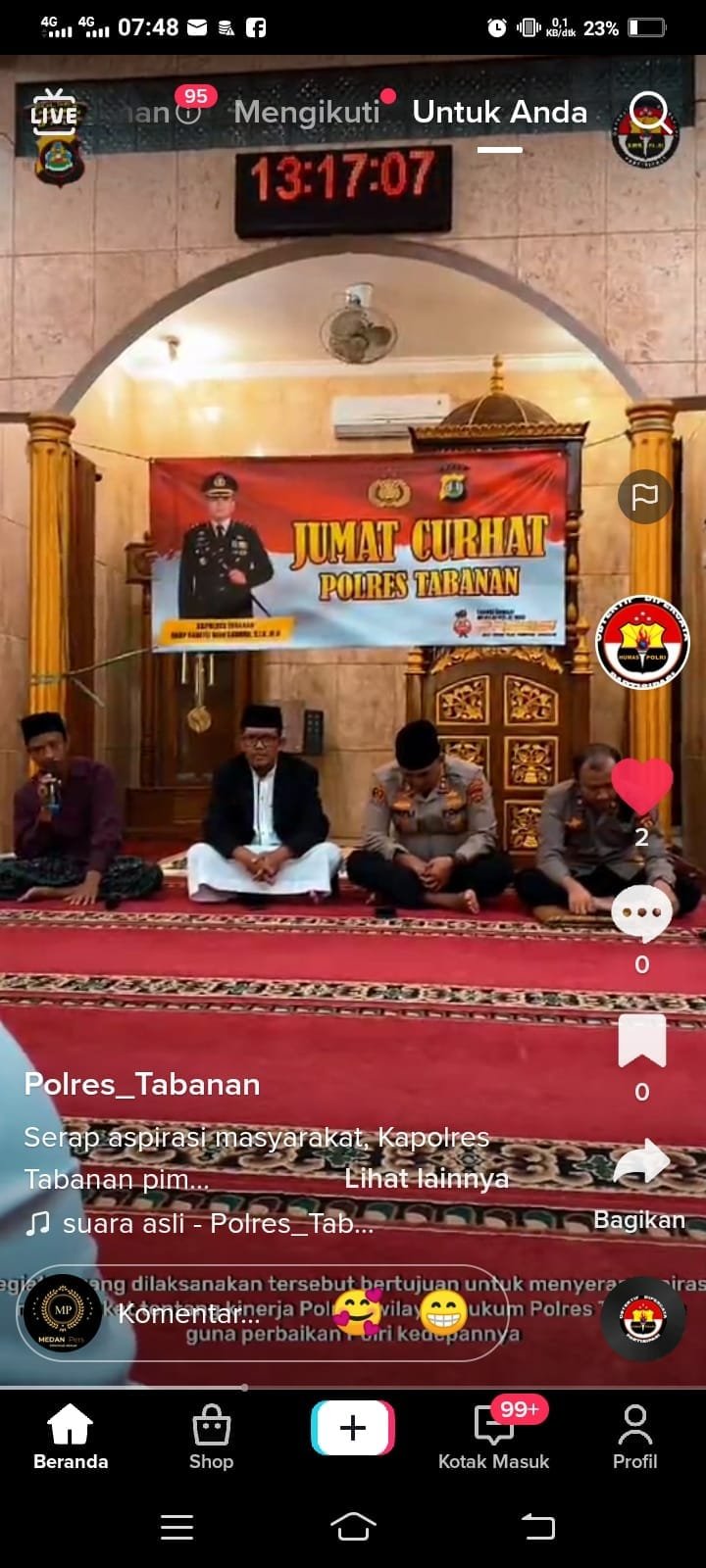Open Polres_Tabanan's profile name
This screenshot has width=706, height=1568.
pyautogui.click(x=140, y=1084)
